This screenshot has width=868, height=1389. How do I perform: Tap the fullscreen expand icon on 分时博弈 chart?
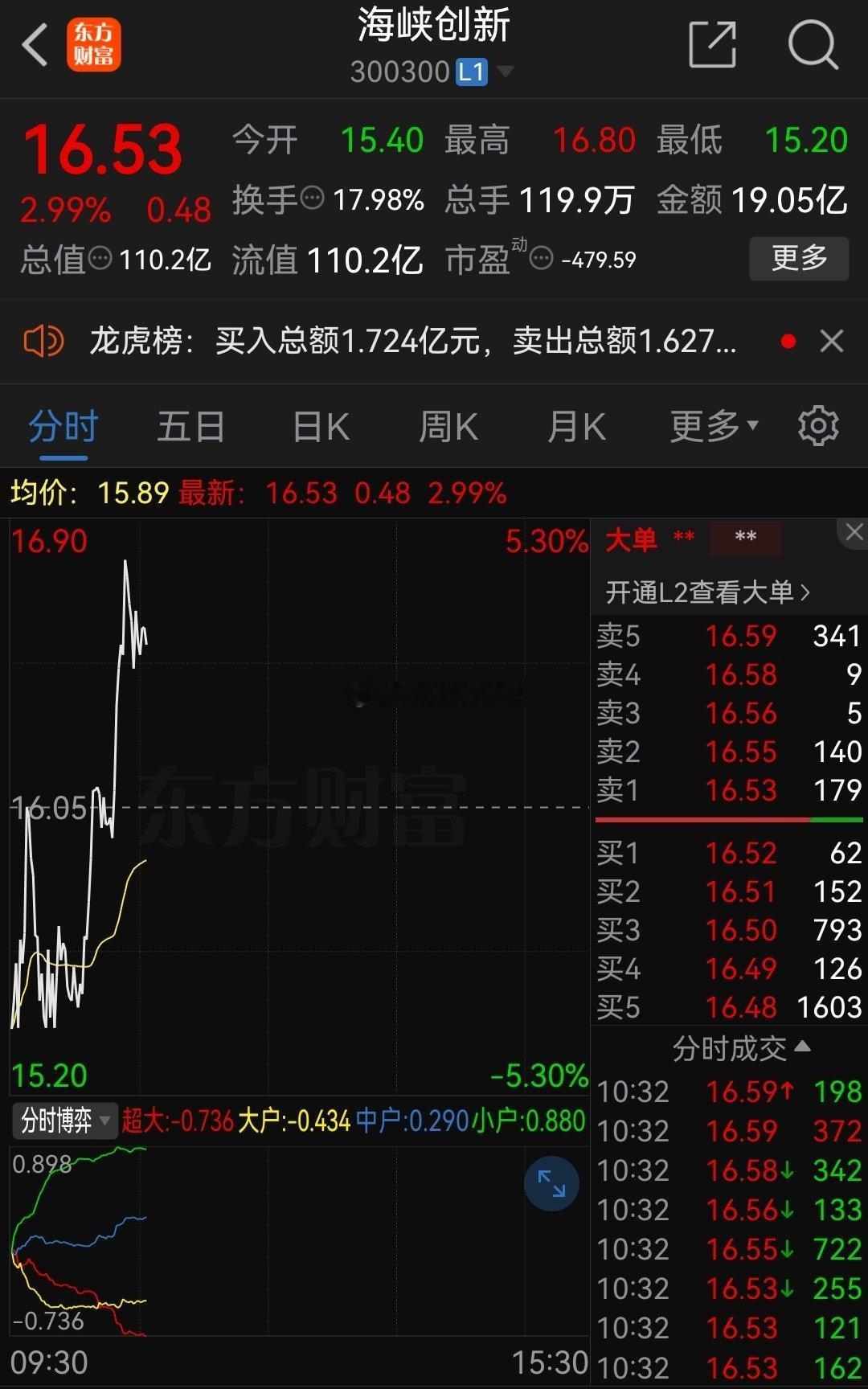552,1183
